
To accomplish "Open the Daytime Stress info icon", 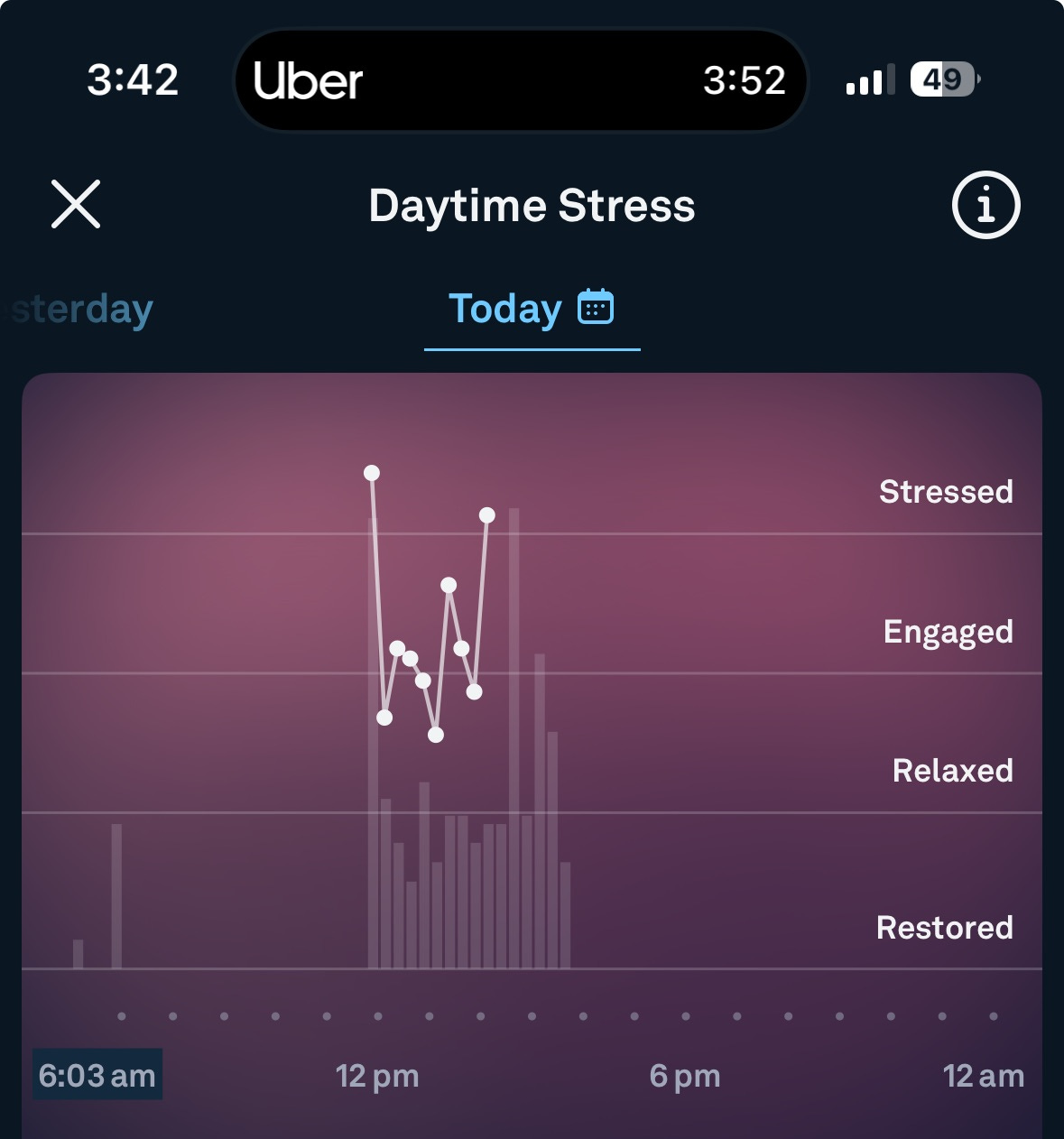I will click(x=985, y=205).
